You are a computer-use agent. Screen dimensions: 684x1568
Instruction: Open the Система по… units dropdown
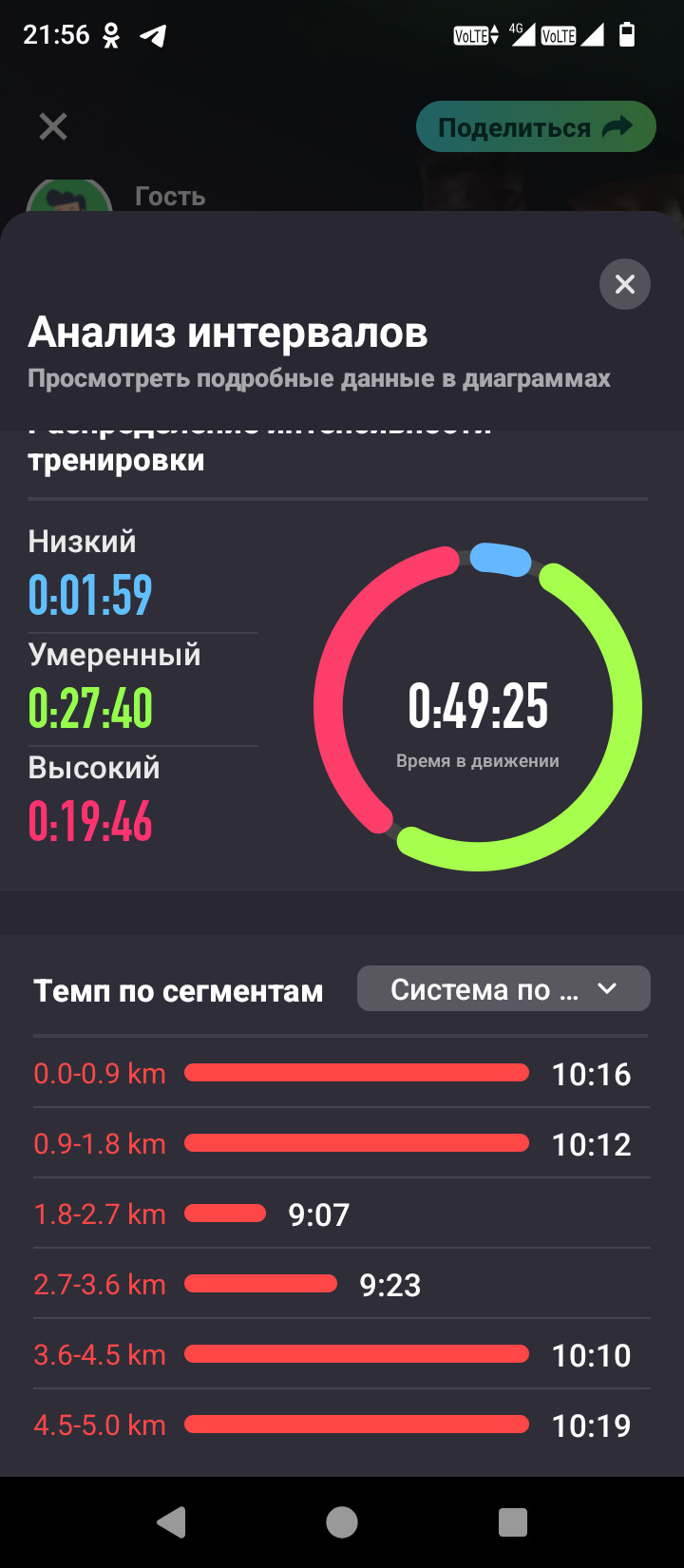(x=503, y=989)
